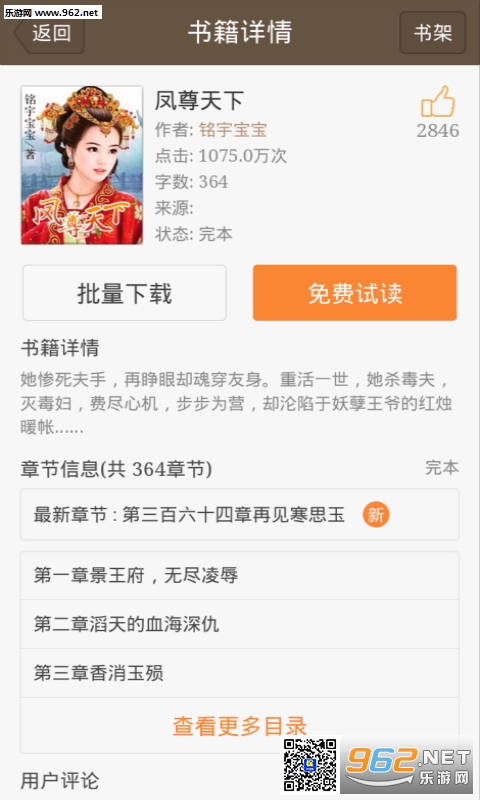
Task: Open author 铭宇宝宝's page
Action: [233, 130]
